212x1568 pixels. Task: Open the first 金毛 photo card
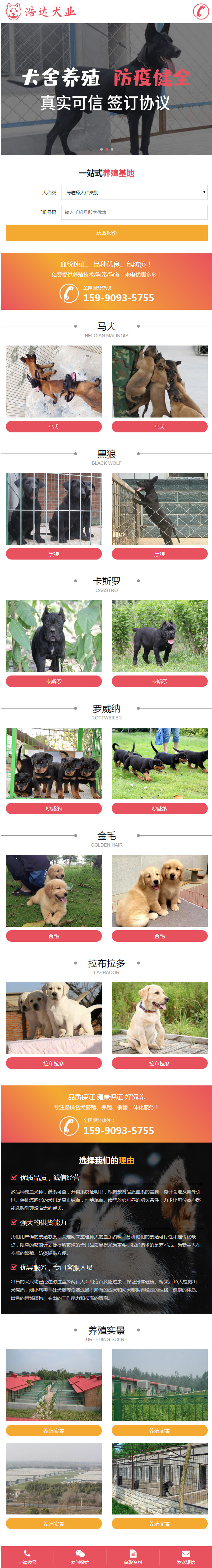click(54, 891)
